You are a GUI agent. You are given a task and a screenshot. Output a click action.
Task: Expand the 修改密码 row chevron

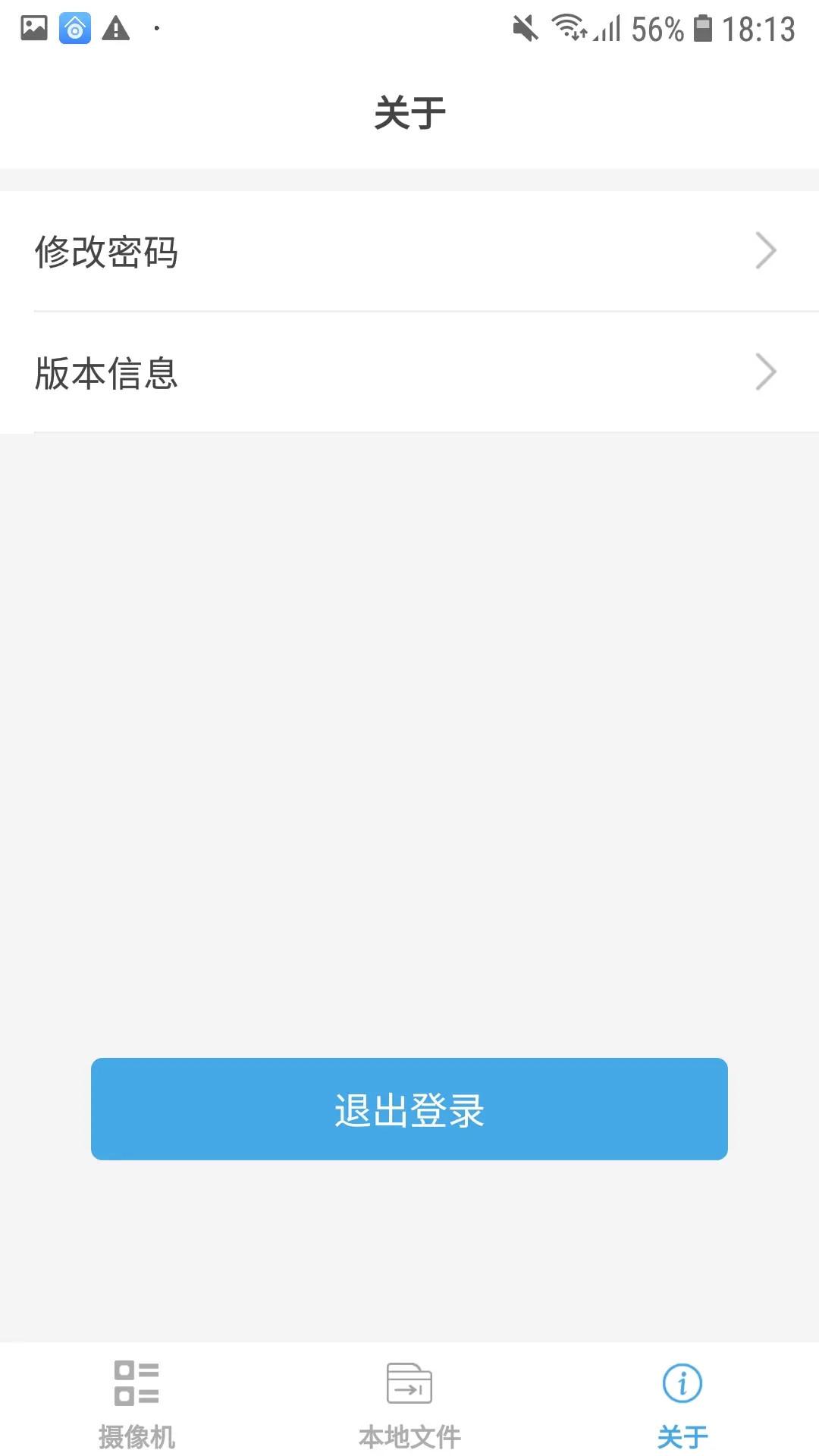coord(765,251)
